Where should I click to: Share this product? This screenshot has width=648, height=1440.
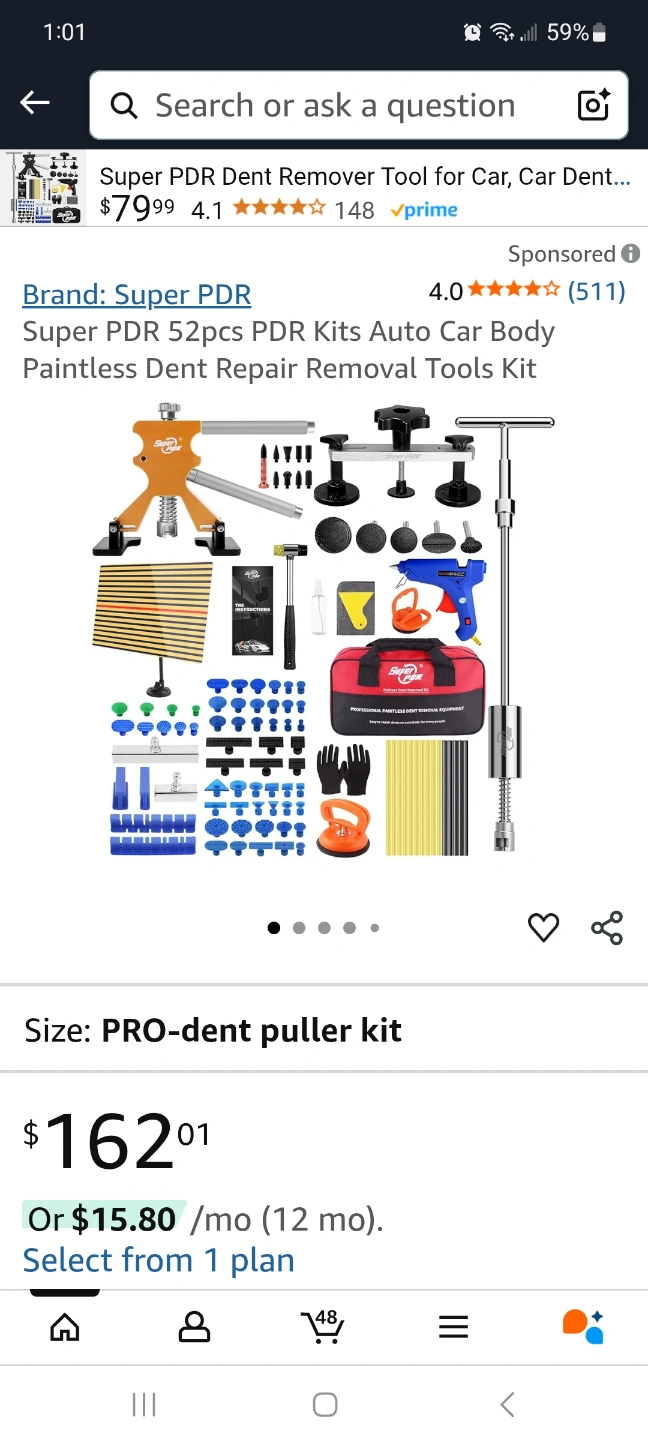tap(607, 928)
